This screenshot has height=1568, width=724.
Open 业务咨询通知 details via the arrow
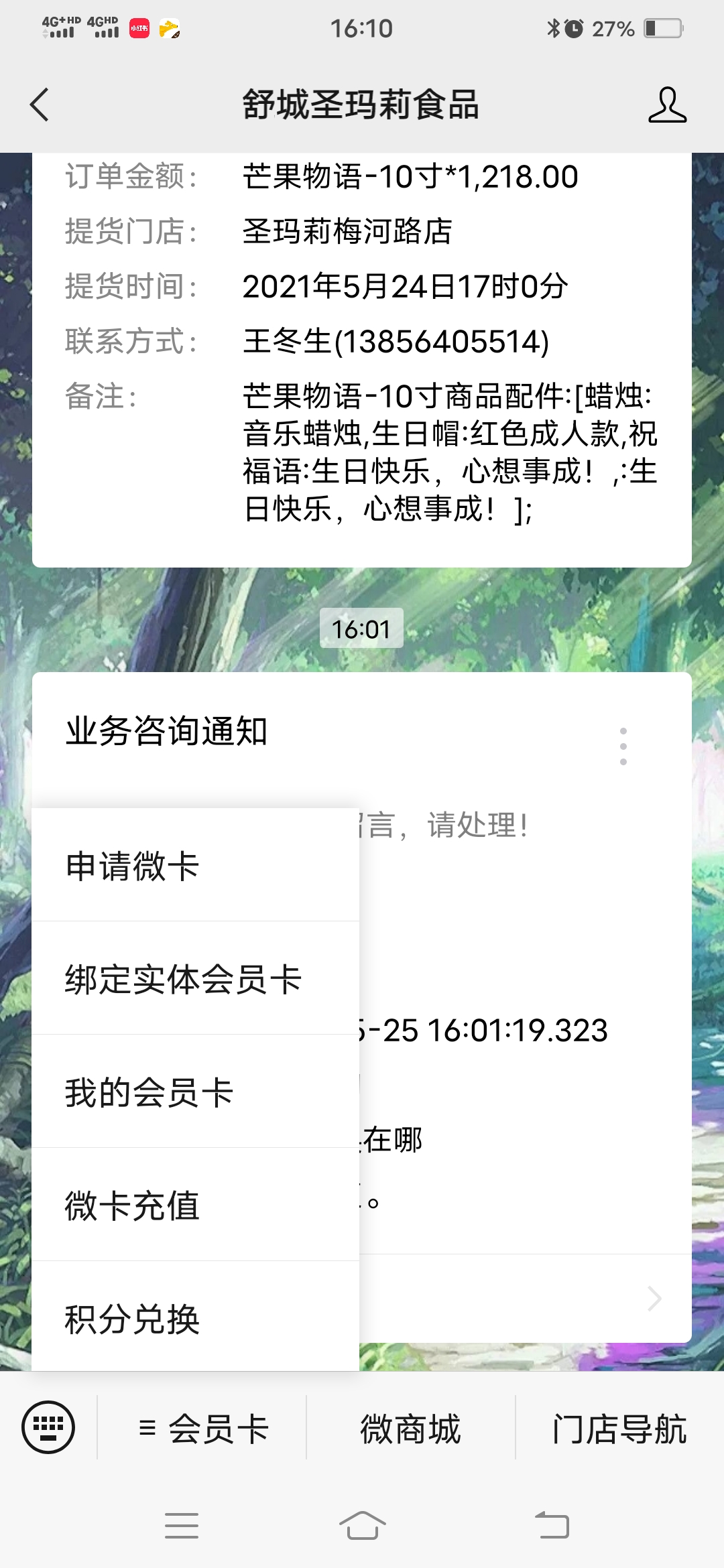[x=654, y=1299]
